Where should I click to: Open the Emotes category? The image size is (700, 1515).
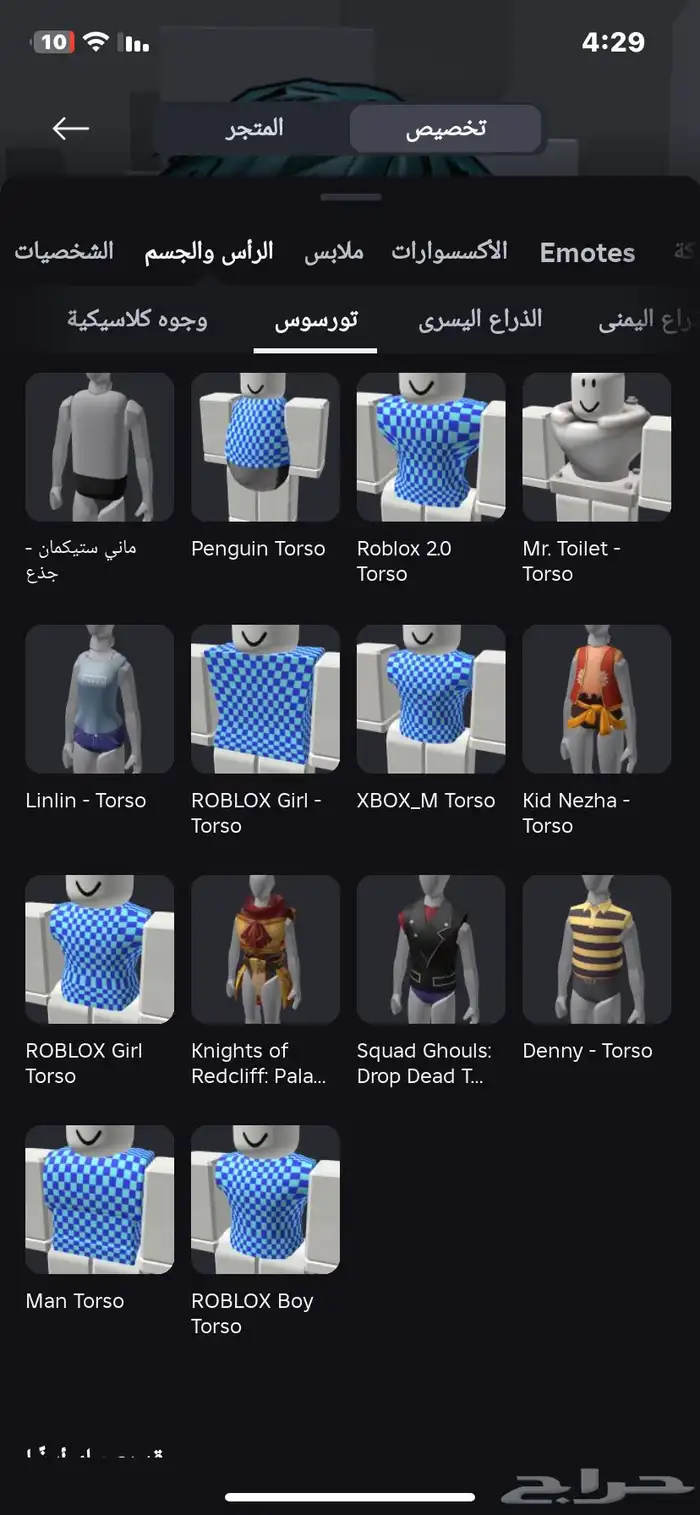tap(587, 253)
